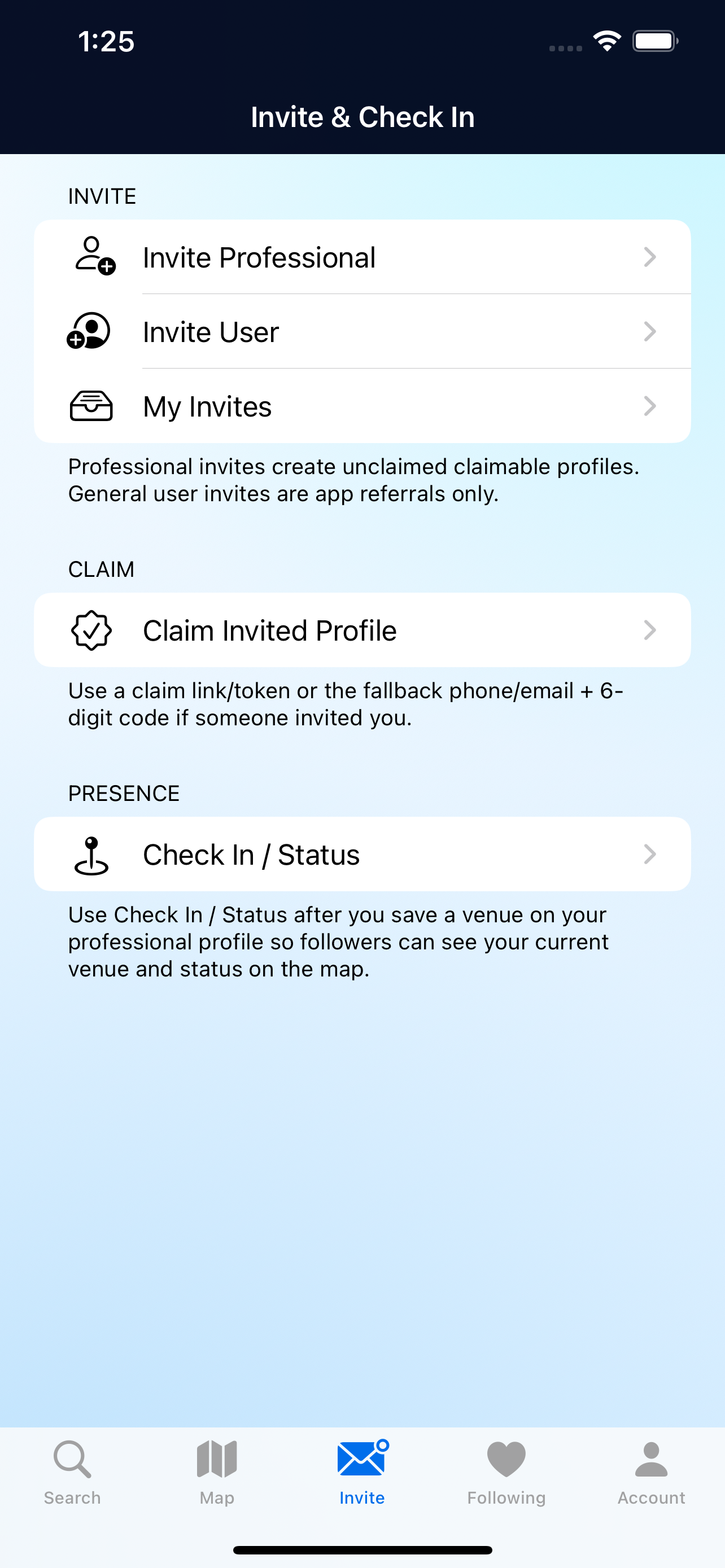
Task: Tap the Invite tab
Action: tap(362, 1473)
